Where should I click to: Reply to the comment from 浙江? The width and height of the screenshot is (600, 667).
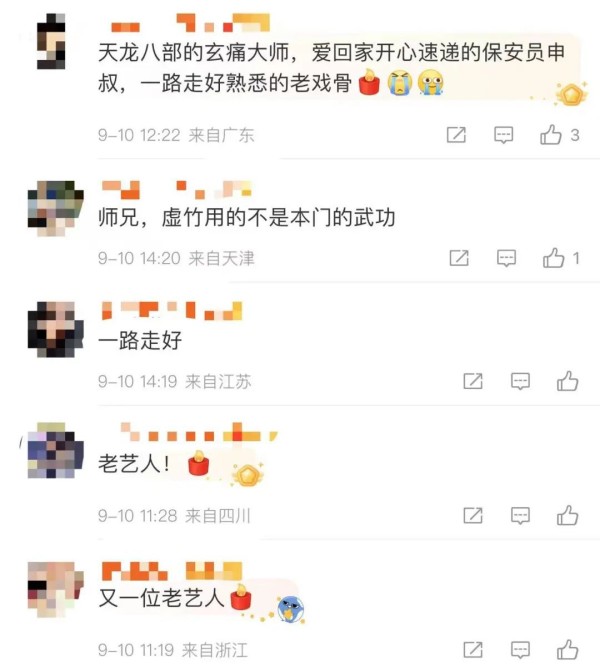click(520, 650)
